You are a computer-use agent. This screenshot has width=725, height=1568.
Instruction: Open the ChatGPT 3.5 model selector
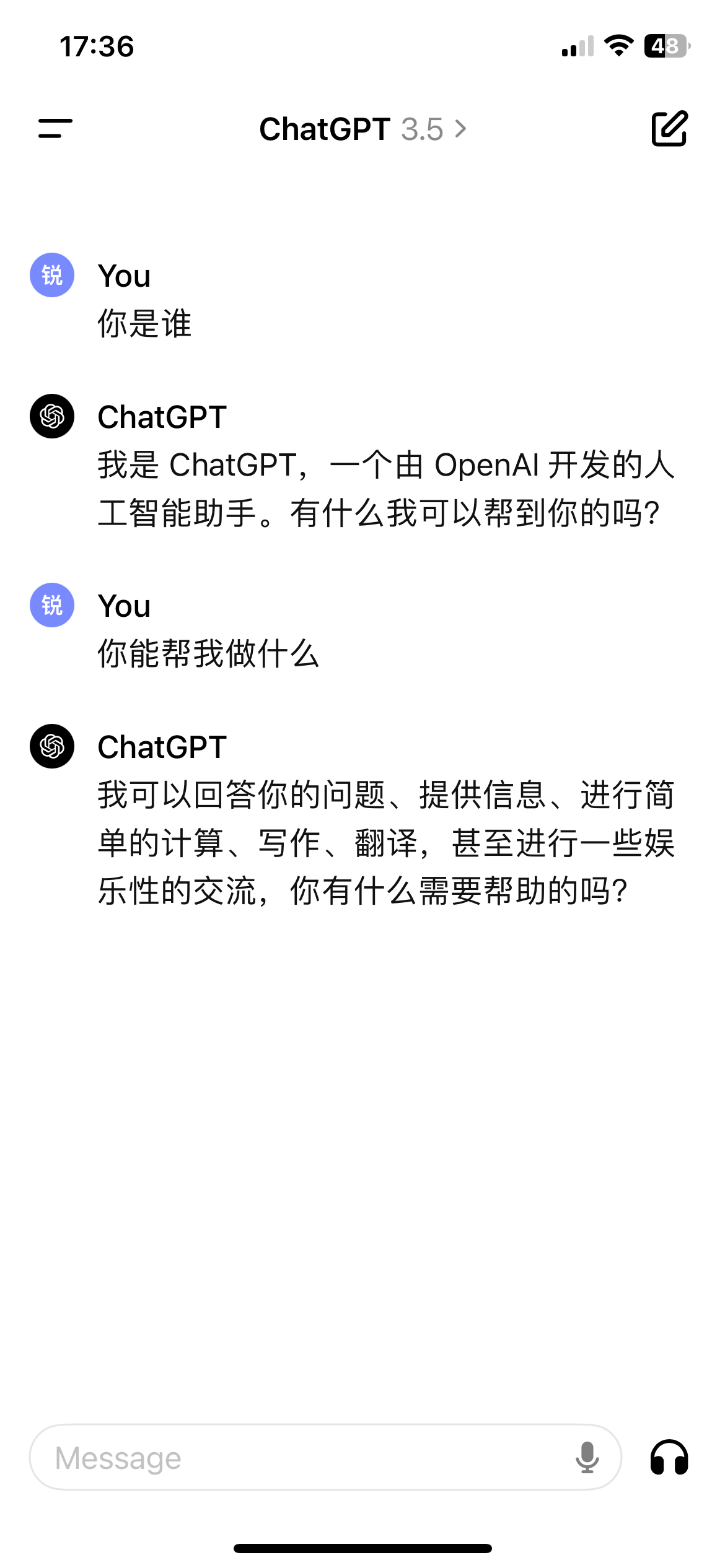coord(362,129)
